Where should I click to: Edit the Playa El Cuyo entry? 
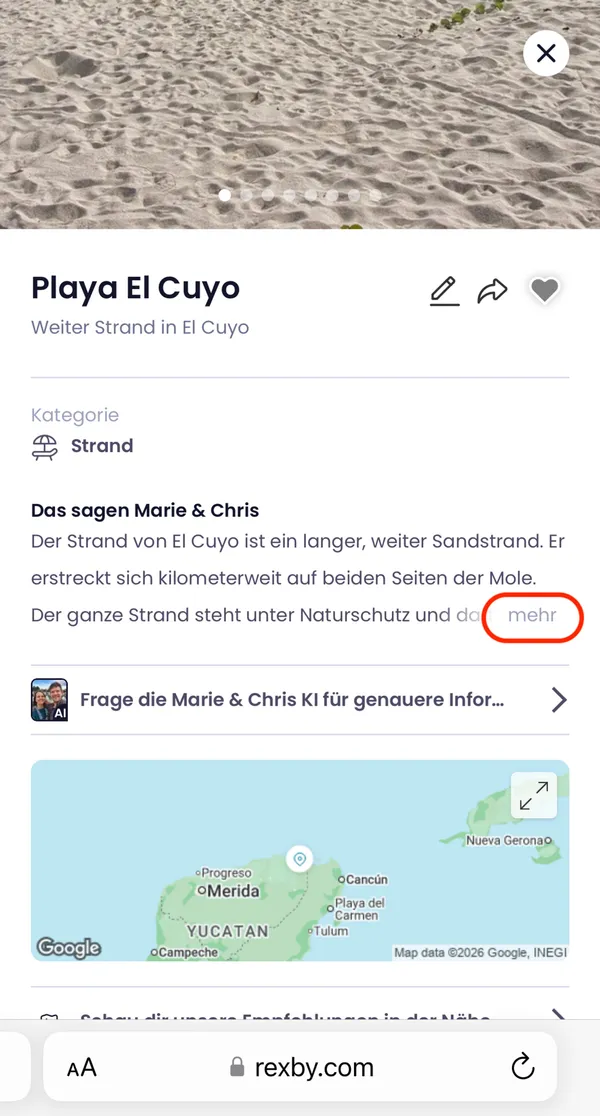[444, 290]
